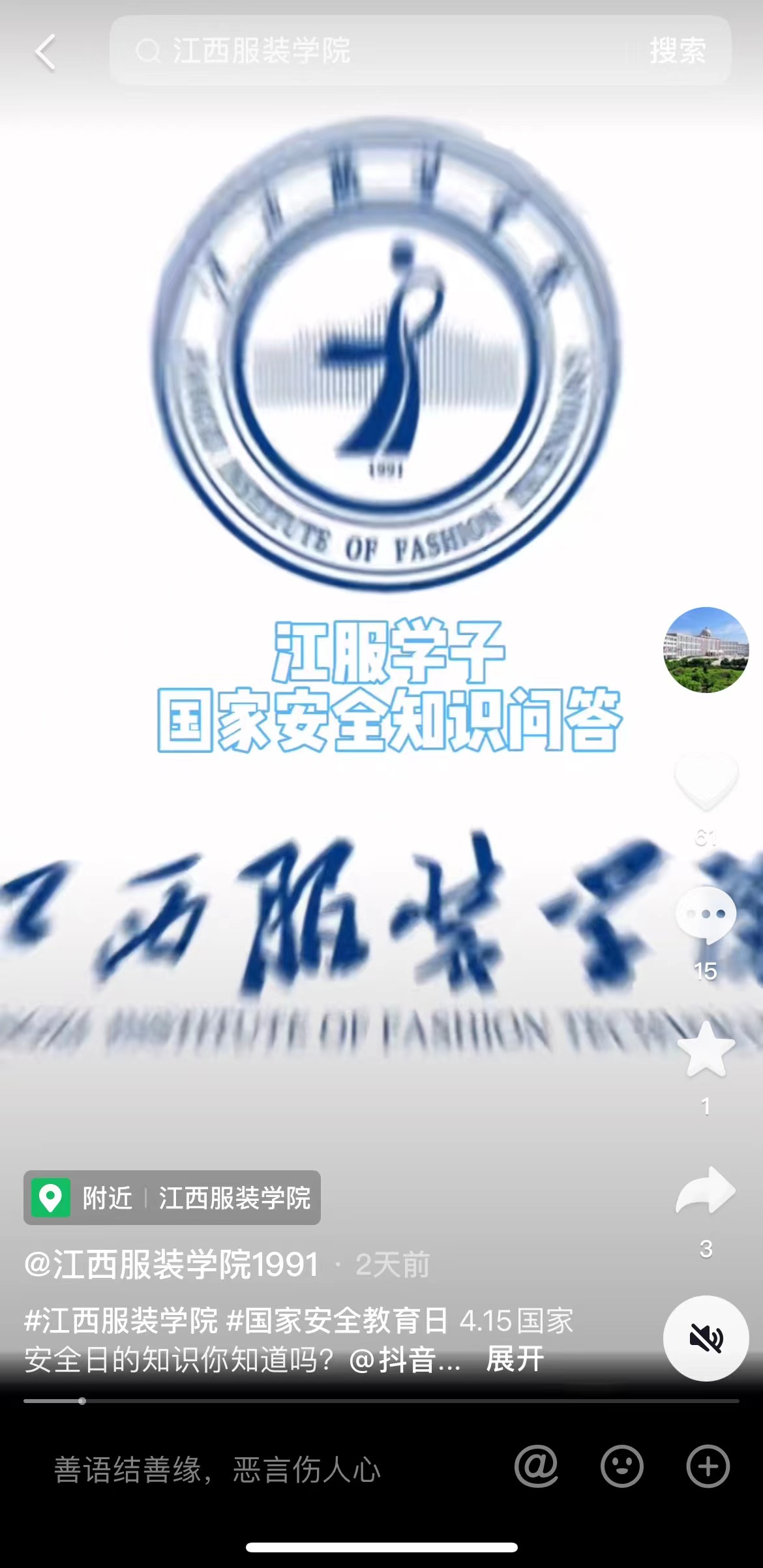Tap the 搜索 button
This screenshot has height=1568, width=763.
click(x=678, y=51)
